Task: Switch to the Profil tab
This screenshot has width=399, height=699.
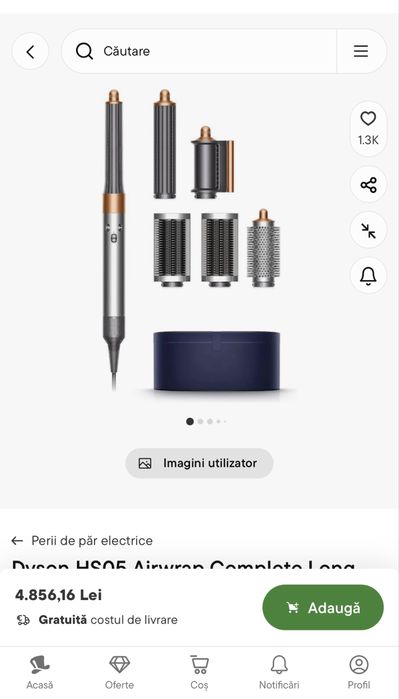Action: tap(359, 672)
